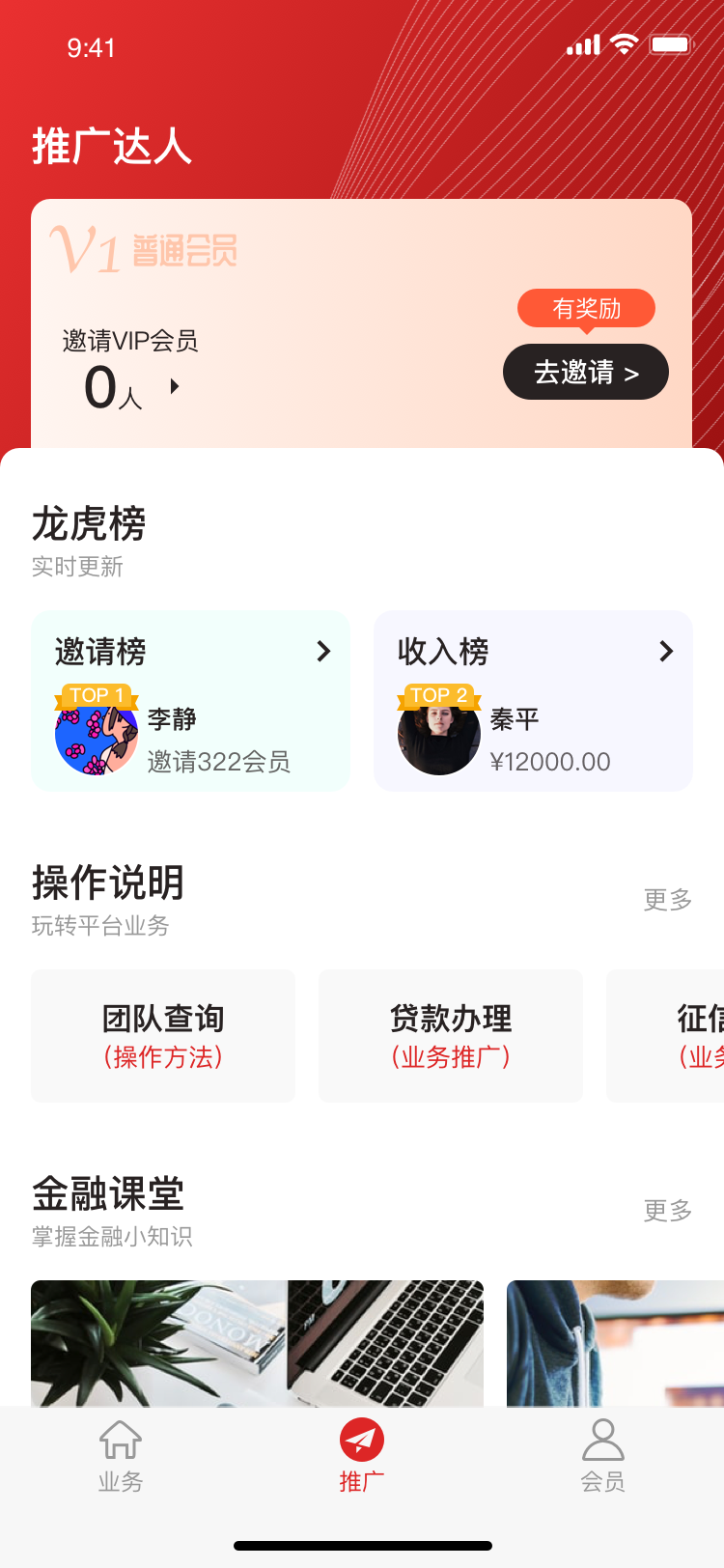Open the 邀请榜 ranking card

click(x=190, y=701)
